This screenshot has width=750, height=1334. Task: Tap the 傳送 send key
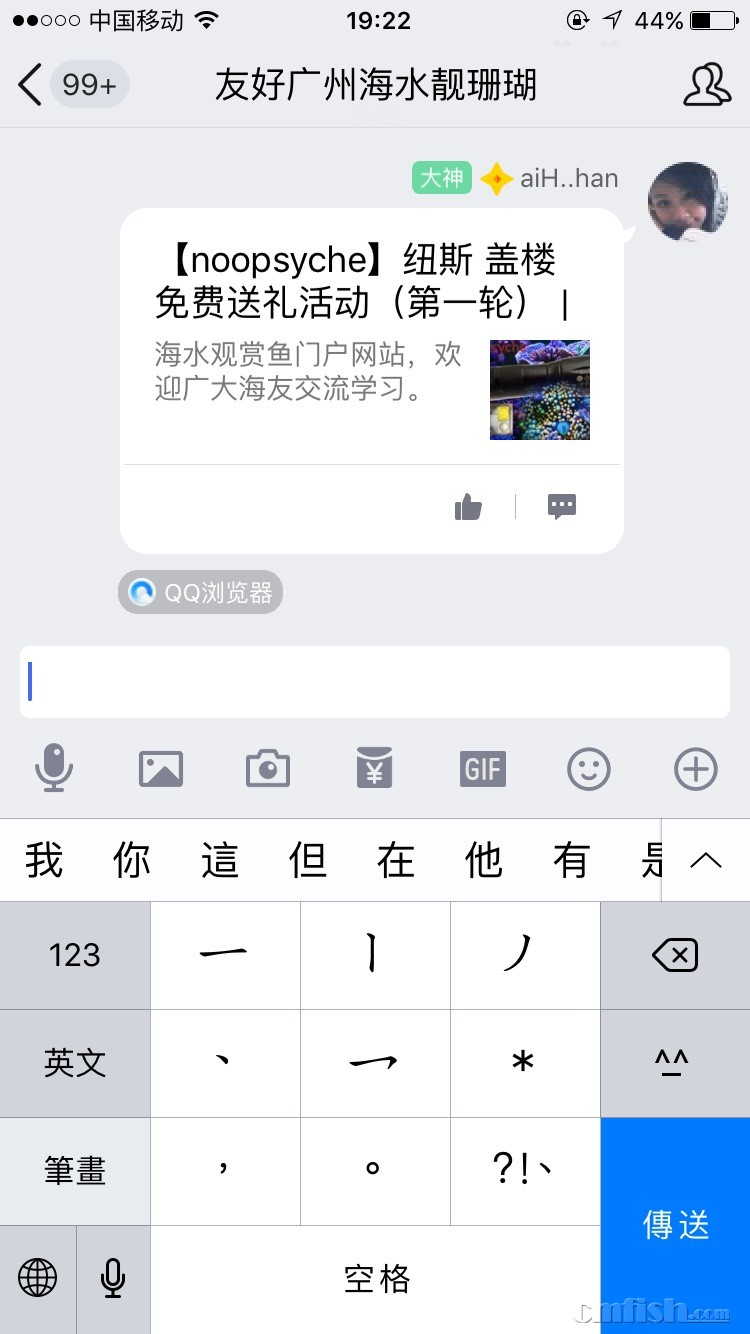click(x=676, y=1225)
